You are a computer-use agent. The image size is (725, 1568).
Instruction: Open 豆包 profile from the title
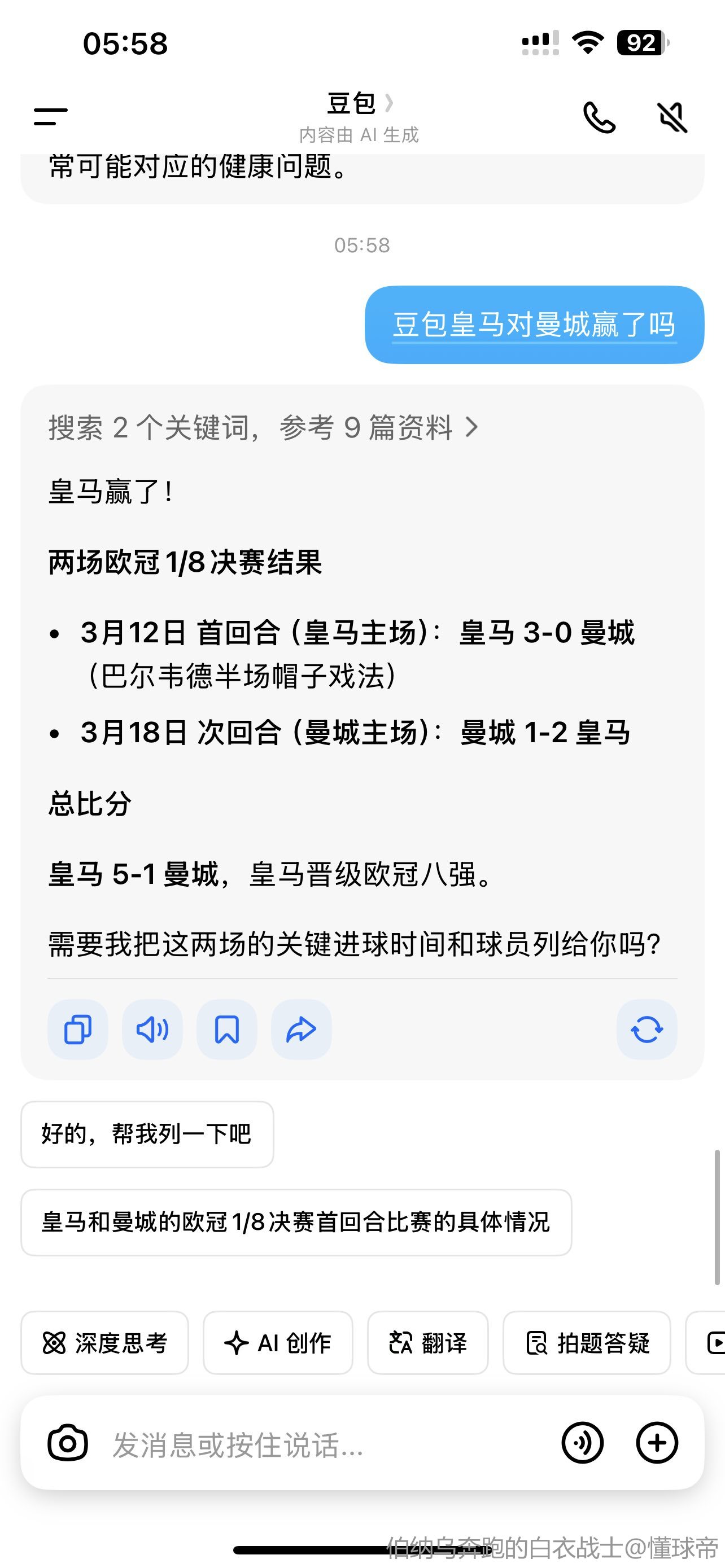point(359,103)
